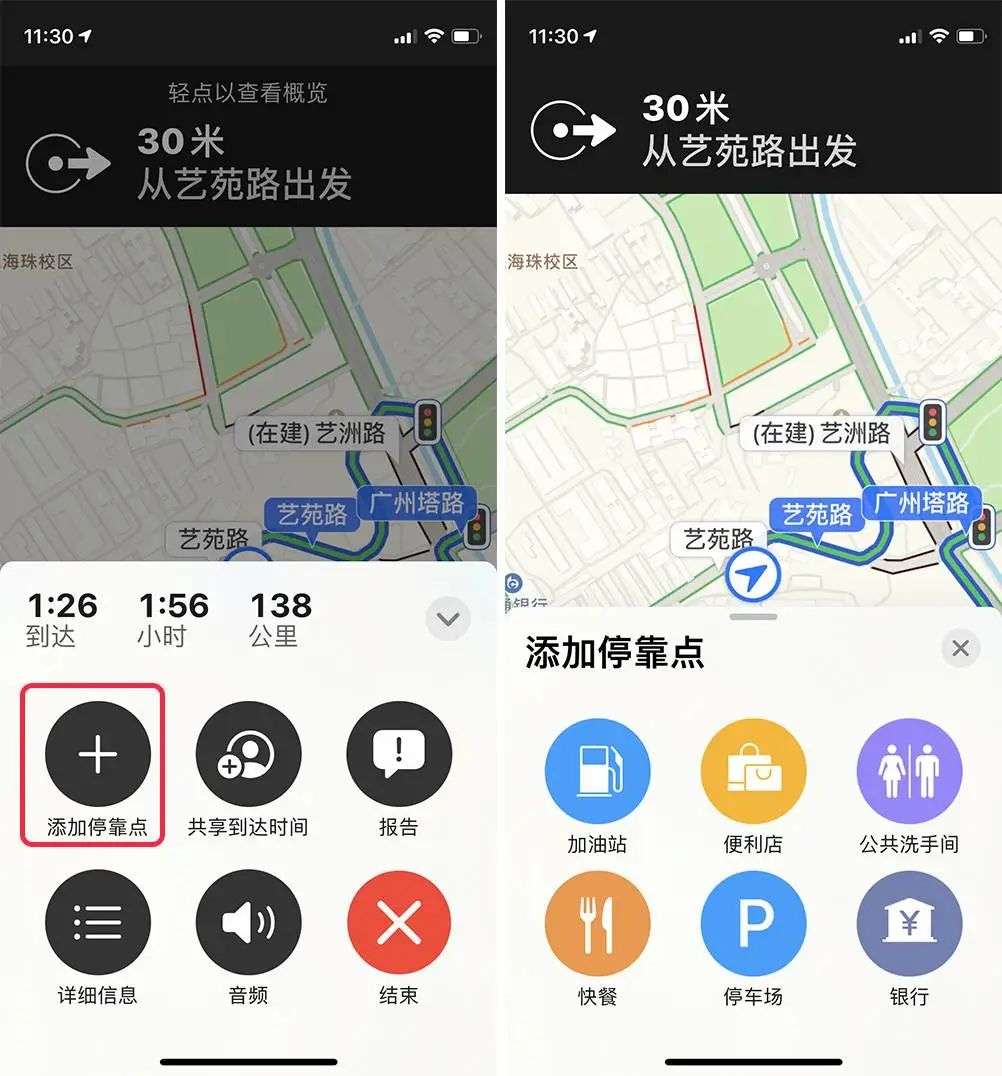
Task: Collapse the route panel with the chevron
Action: (448, 619)
